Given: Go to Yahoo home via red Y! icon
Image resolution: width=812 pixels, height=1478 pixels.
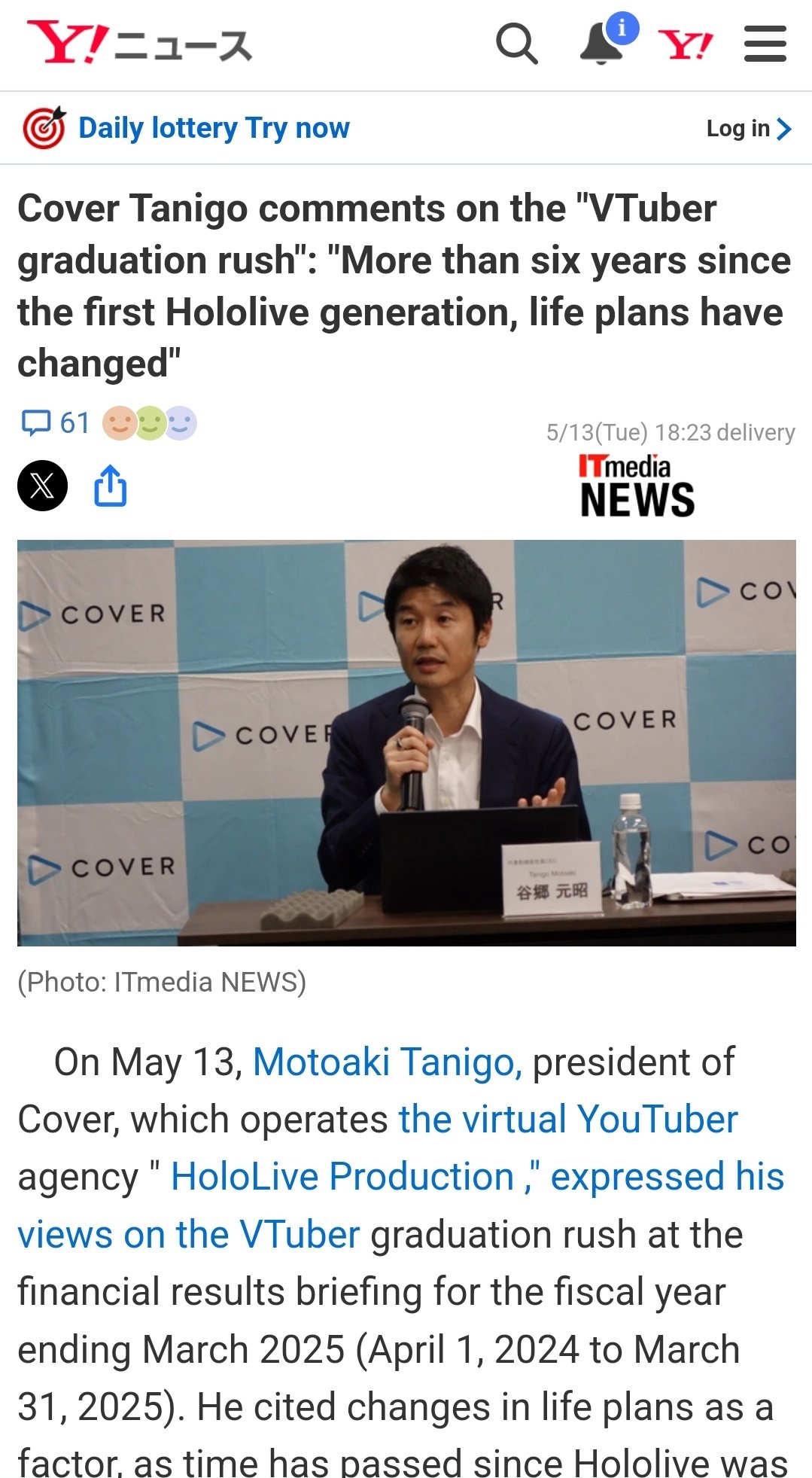Looking at the screenshot, I should coord(686,45).
